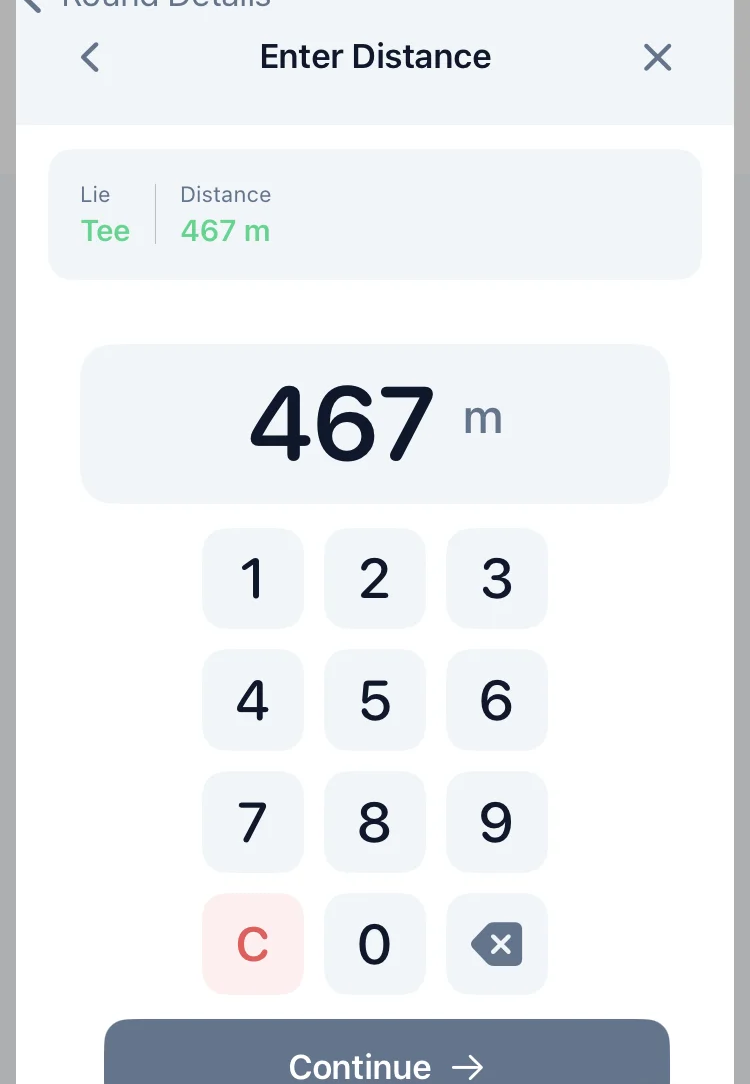750x1084 pixels.
Task: Tap the Distance 467 m summary value
Action: 225,231
